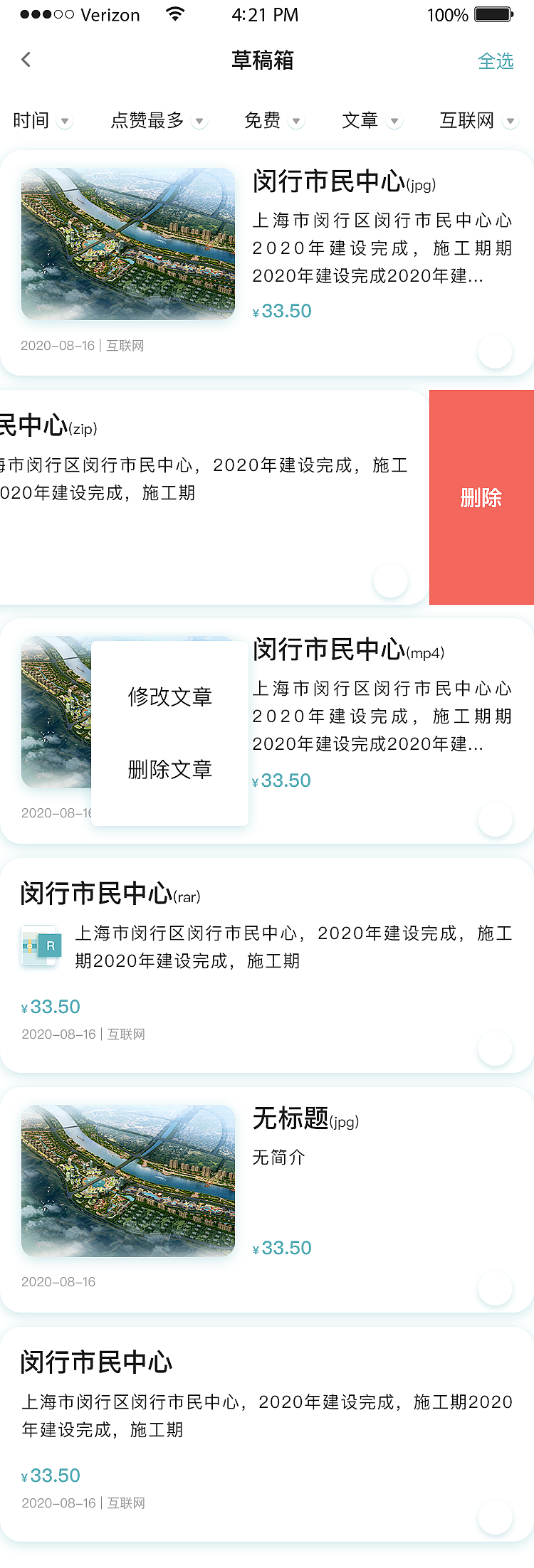Select the mp4 draft's round checkbox
This screenshot has height=1568, width=534.
[495, 820]
